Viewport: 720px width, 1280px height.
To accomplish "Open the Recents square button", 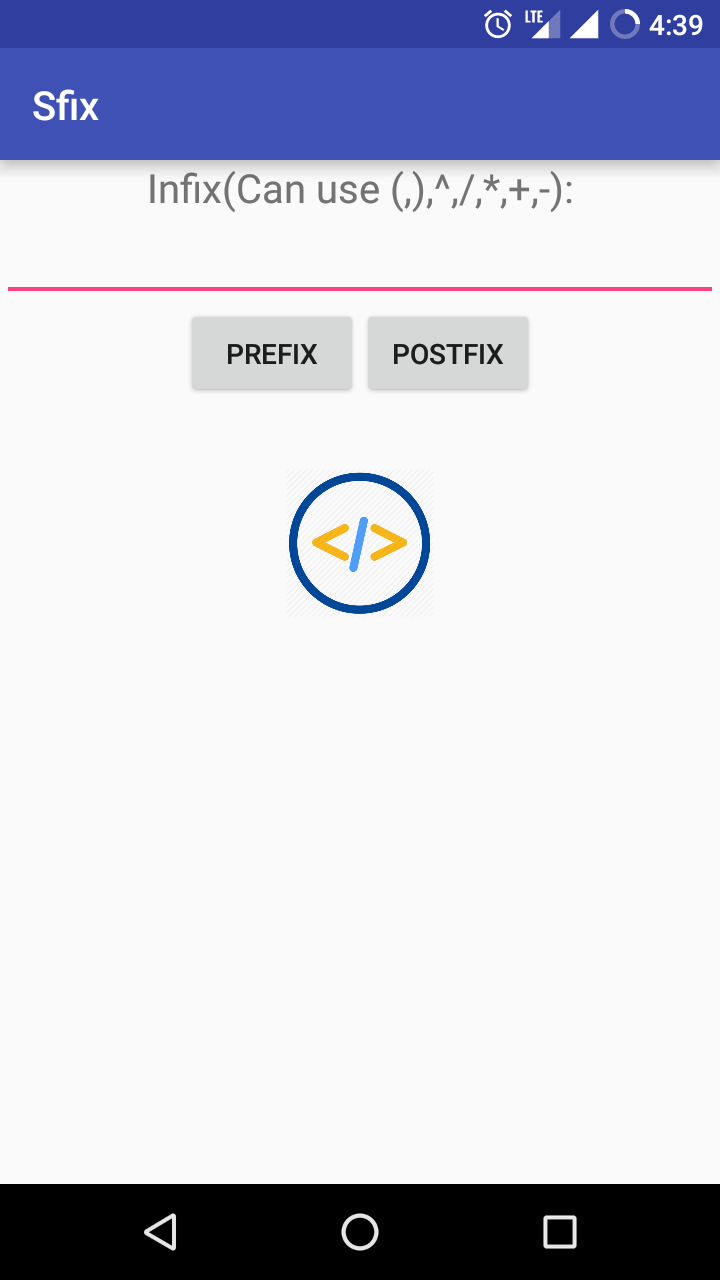I will pos(560,1232).
